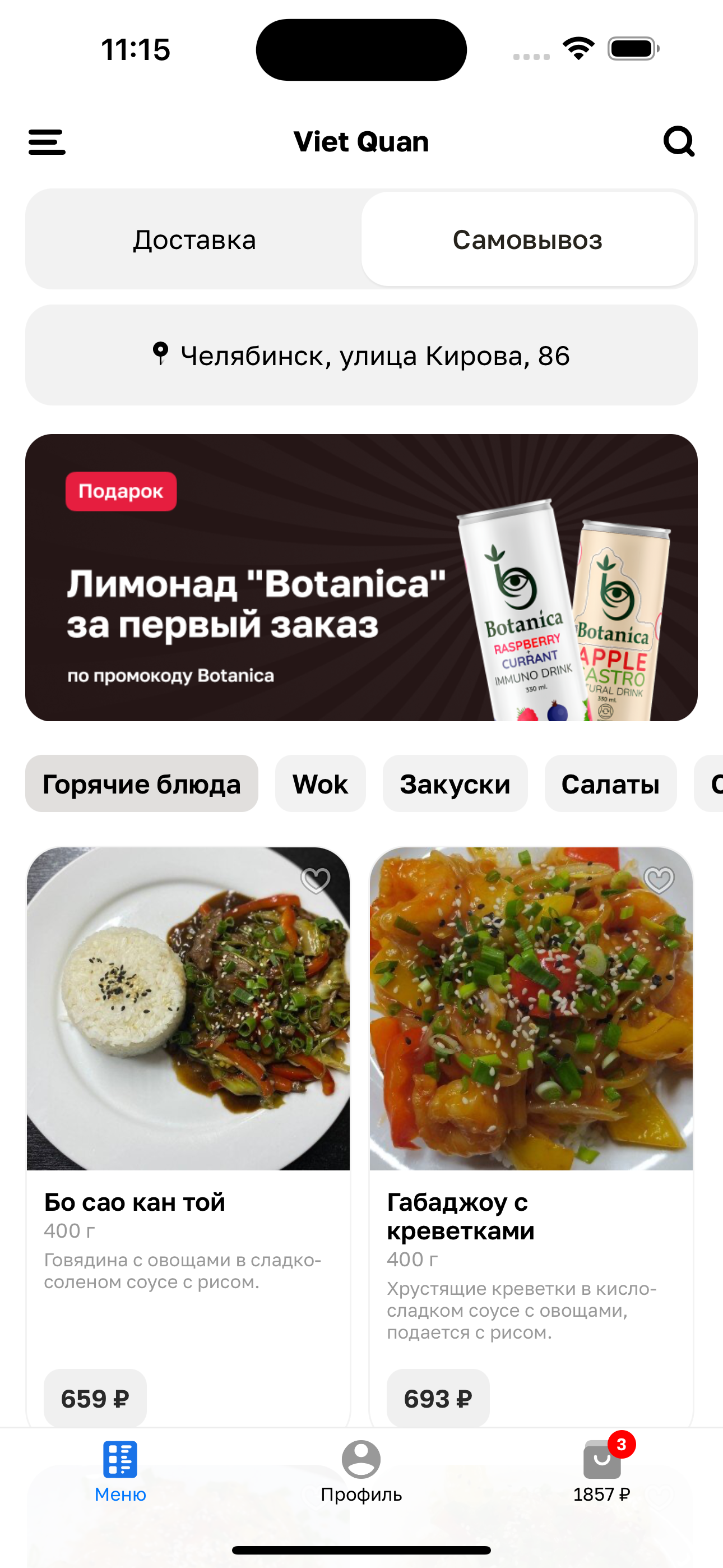Add Бо сао кан той for 659 ₽

point(95,1399)
